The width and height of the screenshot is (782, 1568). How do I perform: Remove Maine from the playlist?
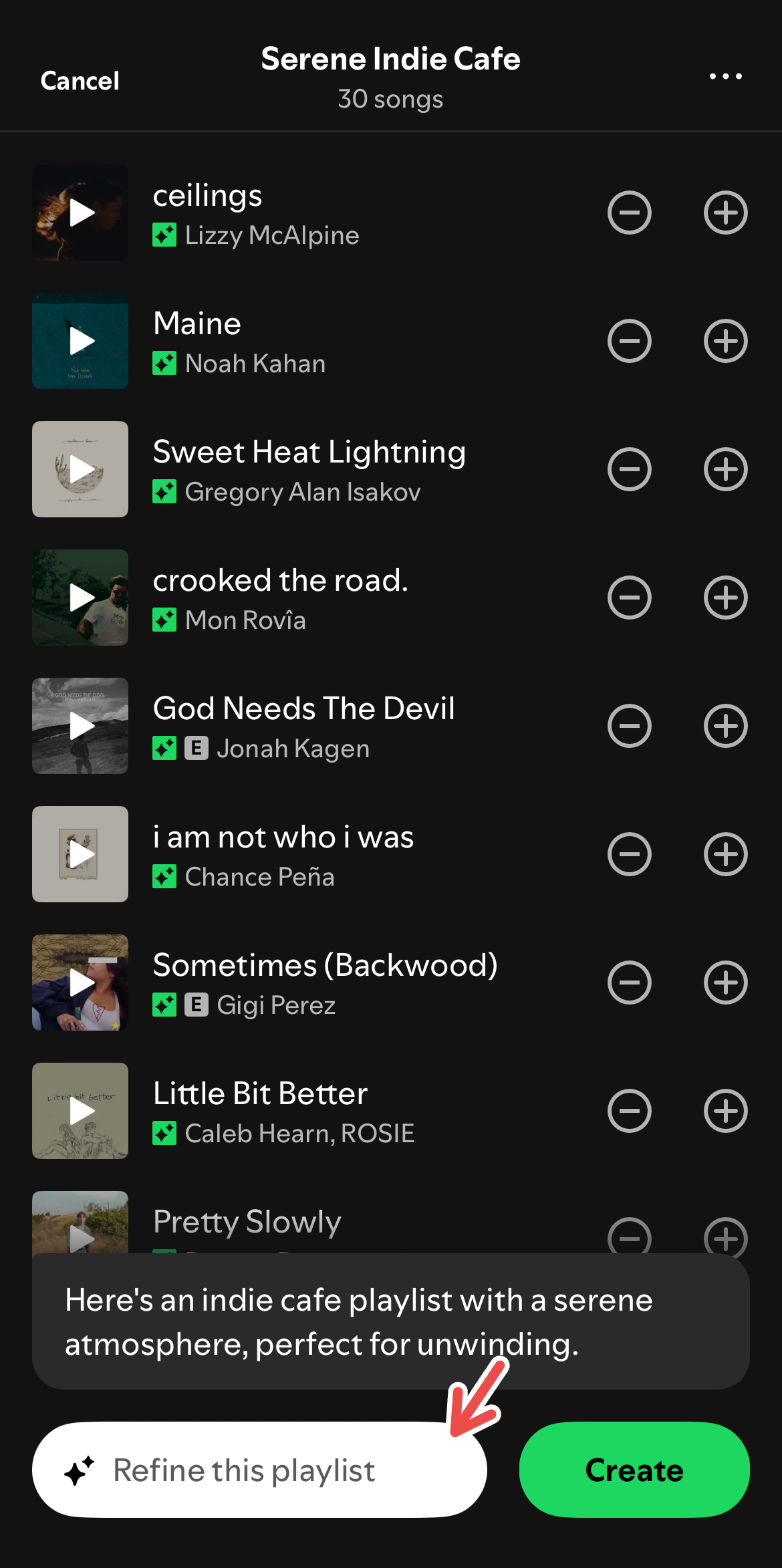629,341
